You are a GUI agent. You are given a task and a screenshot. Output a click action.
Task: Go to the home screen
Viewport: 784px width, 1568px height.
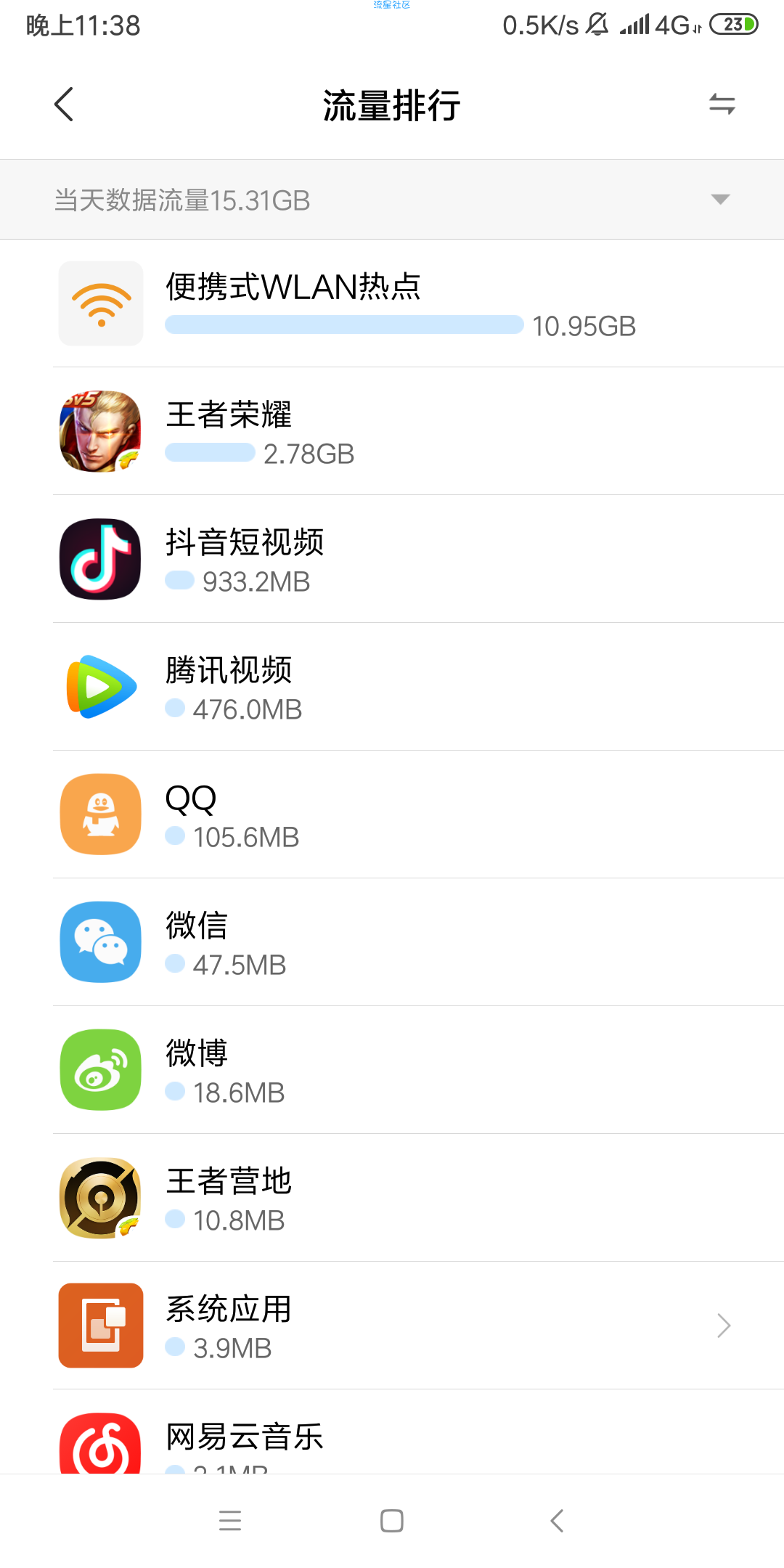click(x=392, y=1521)
